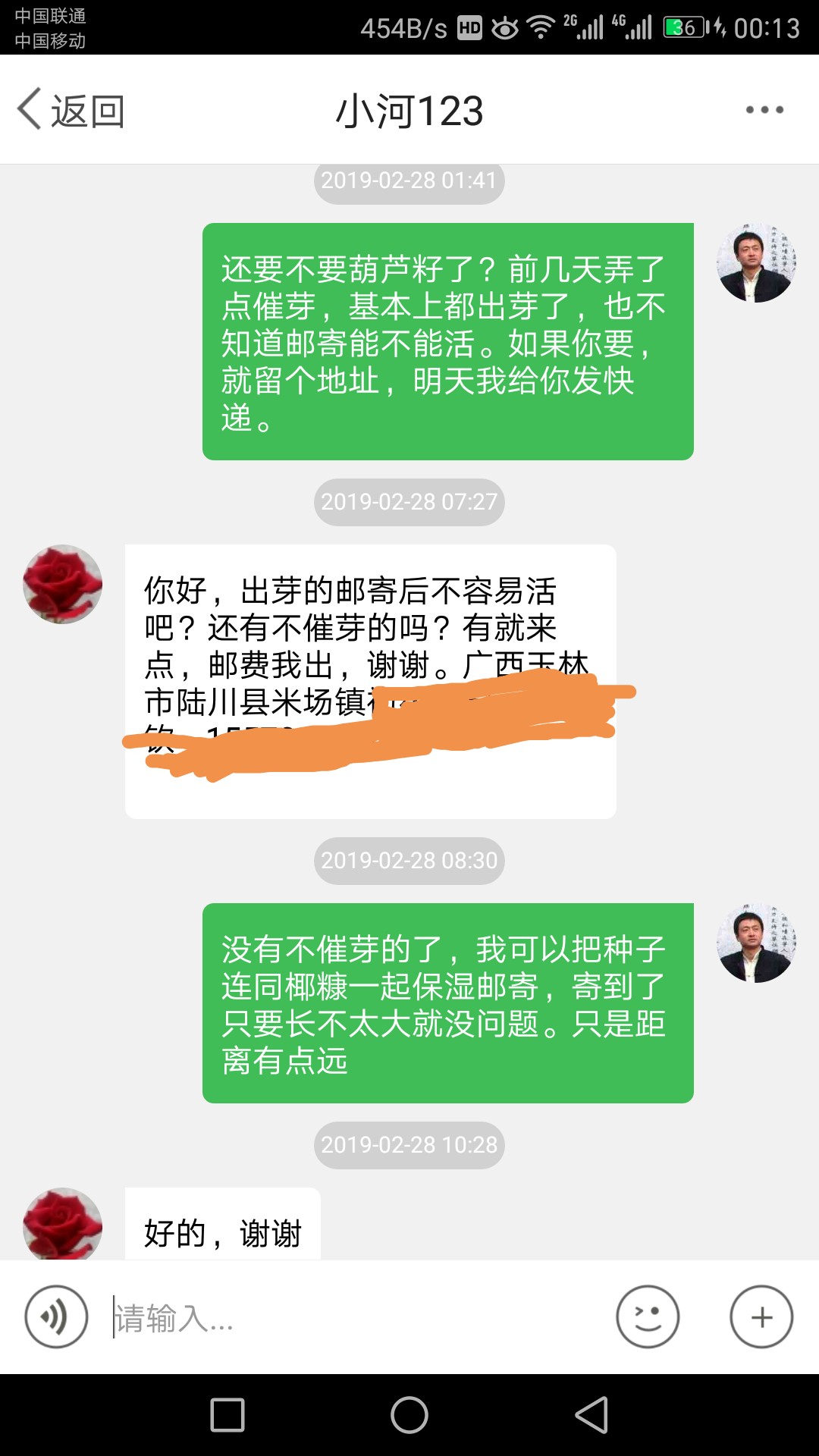Screen dimensions: 819x1456
Task: Open the system recent apps view
Action: [227, 1415]
